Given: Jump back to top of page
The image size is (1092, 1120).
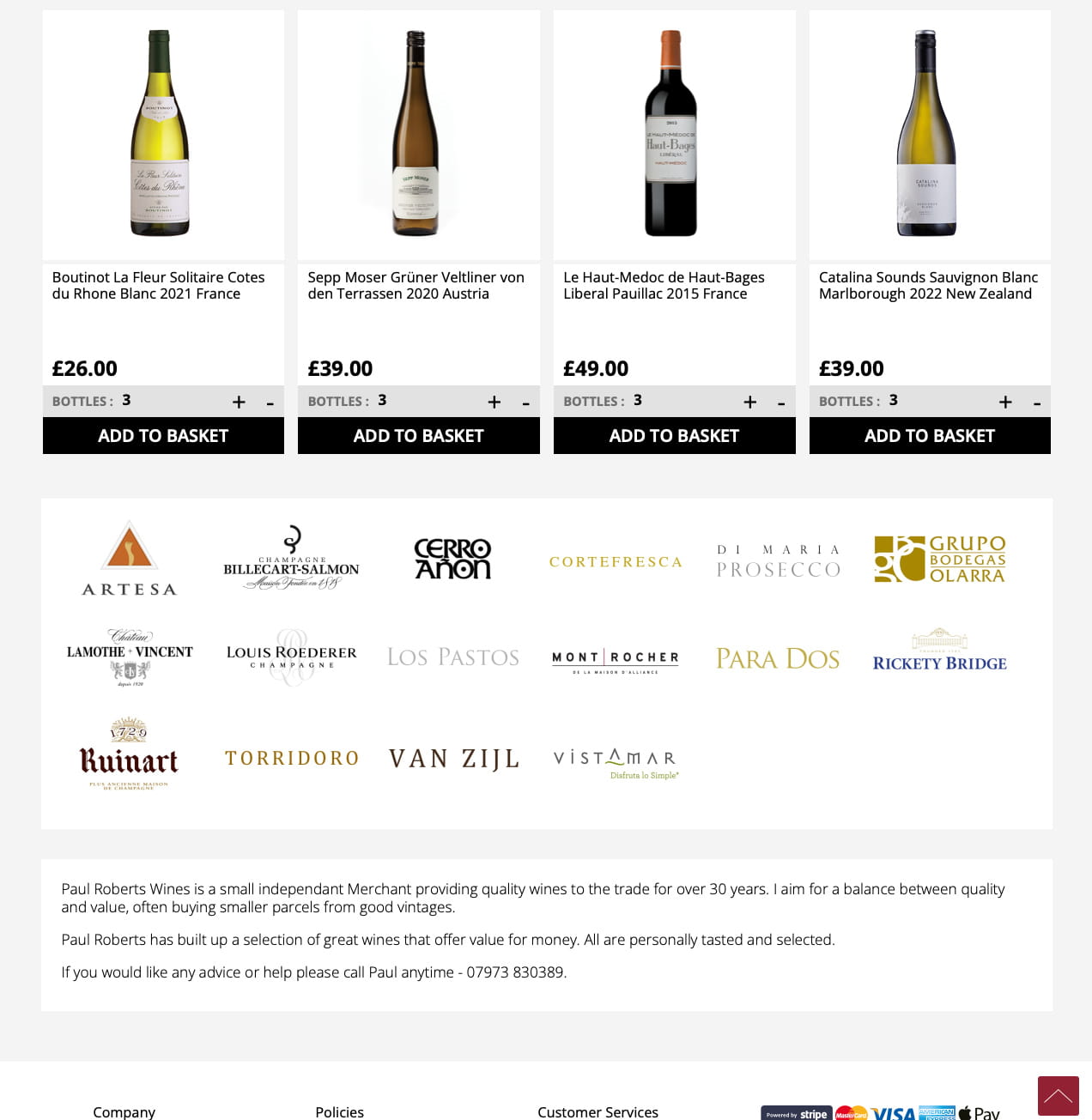Looking at the screenshot, I should pos(1058,1096).
